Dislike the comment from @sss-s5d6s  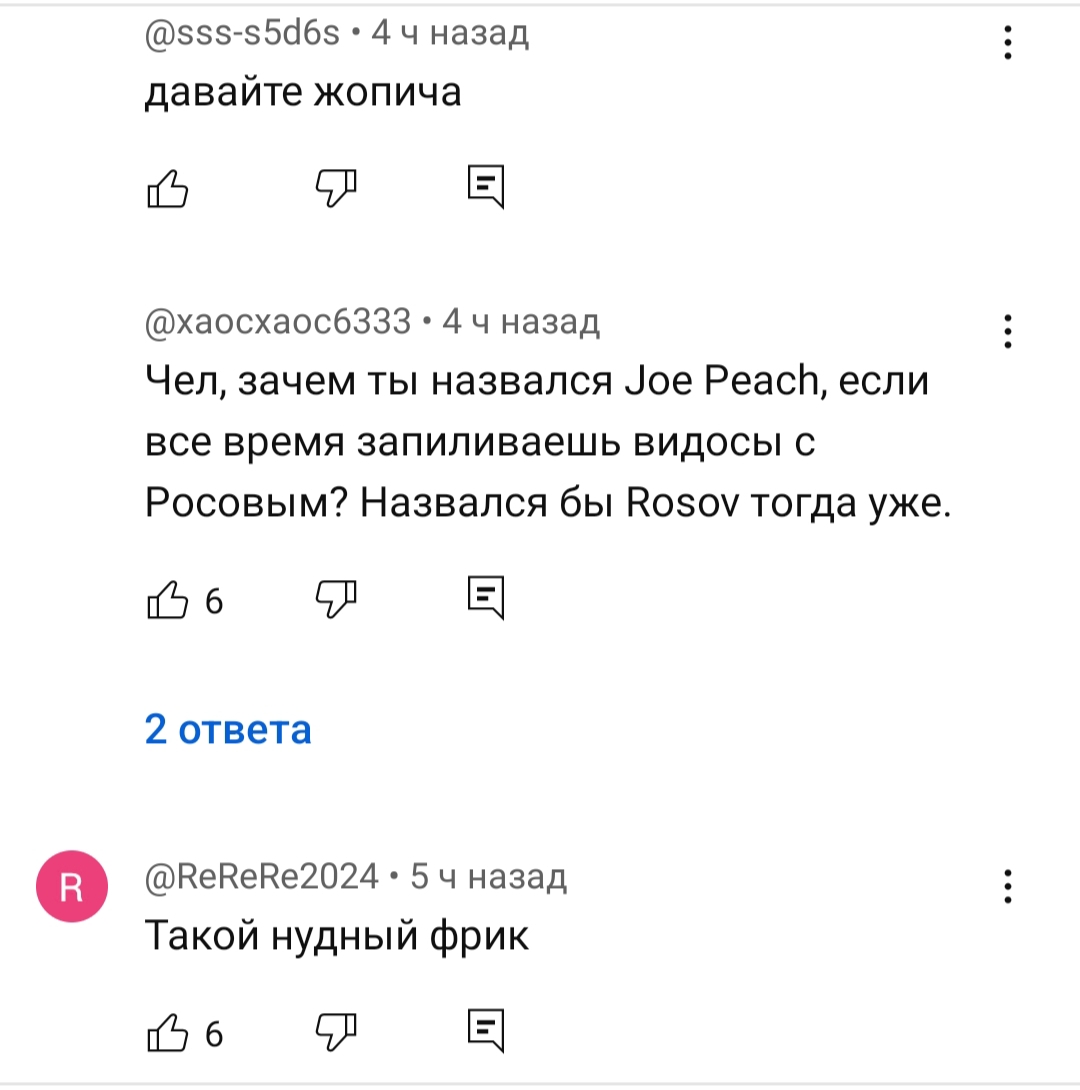click(x=335, y=187)
